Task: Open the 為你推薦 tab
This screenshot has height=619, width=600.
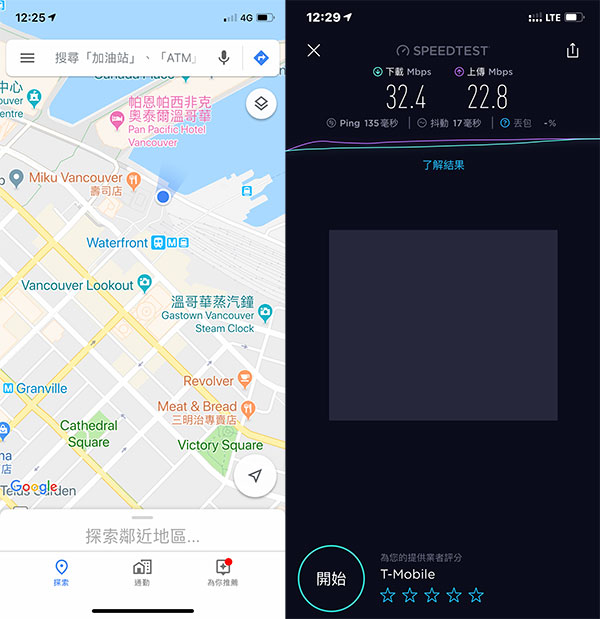Action: click(223, 572)
